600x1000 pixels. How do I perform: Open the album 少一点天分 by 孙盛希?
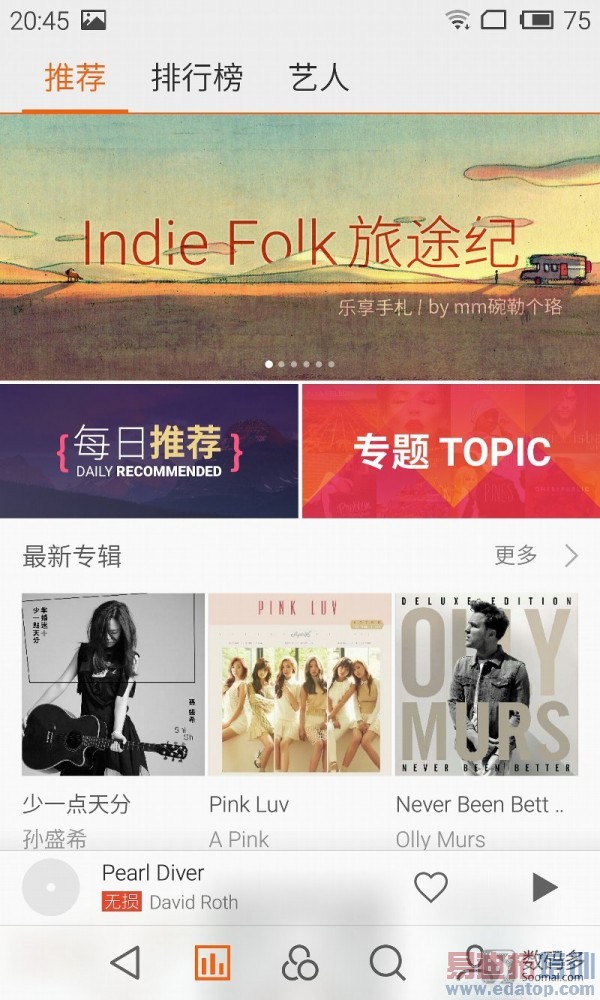113,684
